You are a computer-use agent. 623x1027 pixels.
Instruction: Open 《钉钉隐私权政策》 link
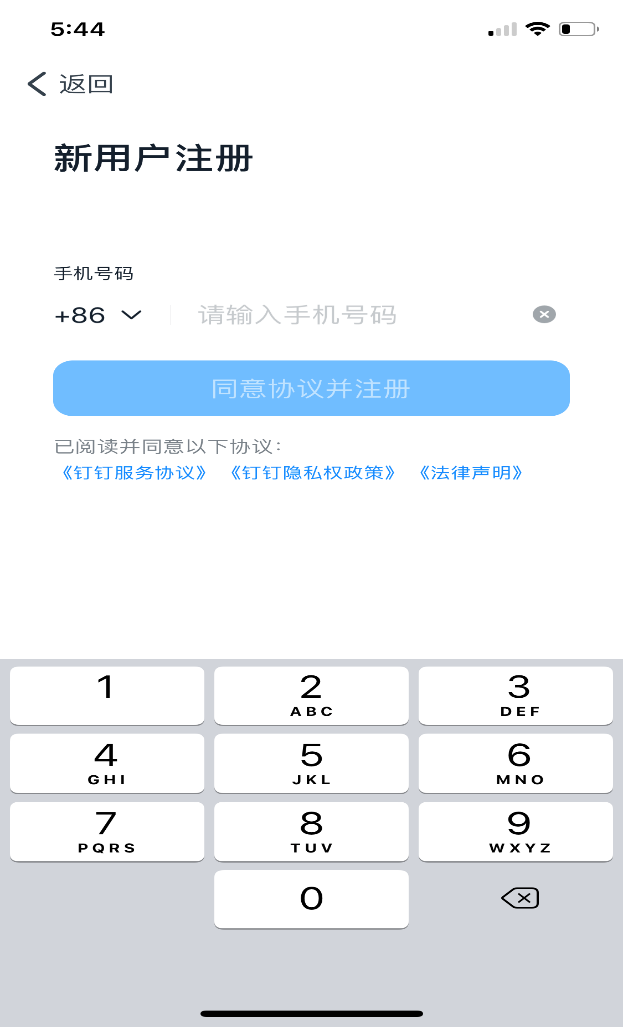pyautogui.click(x=312, y=473)
